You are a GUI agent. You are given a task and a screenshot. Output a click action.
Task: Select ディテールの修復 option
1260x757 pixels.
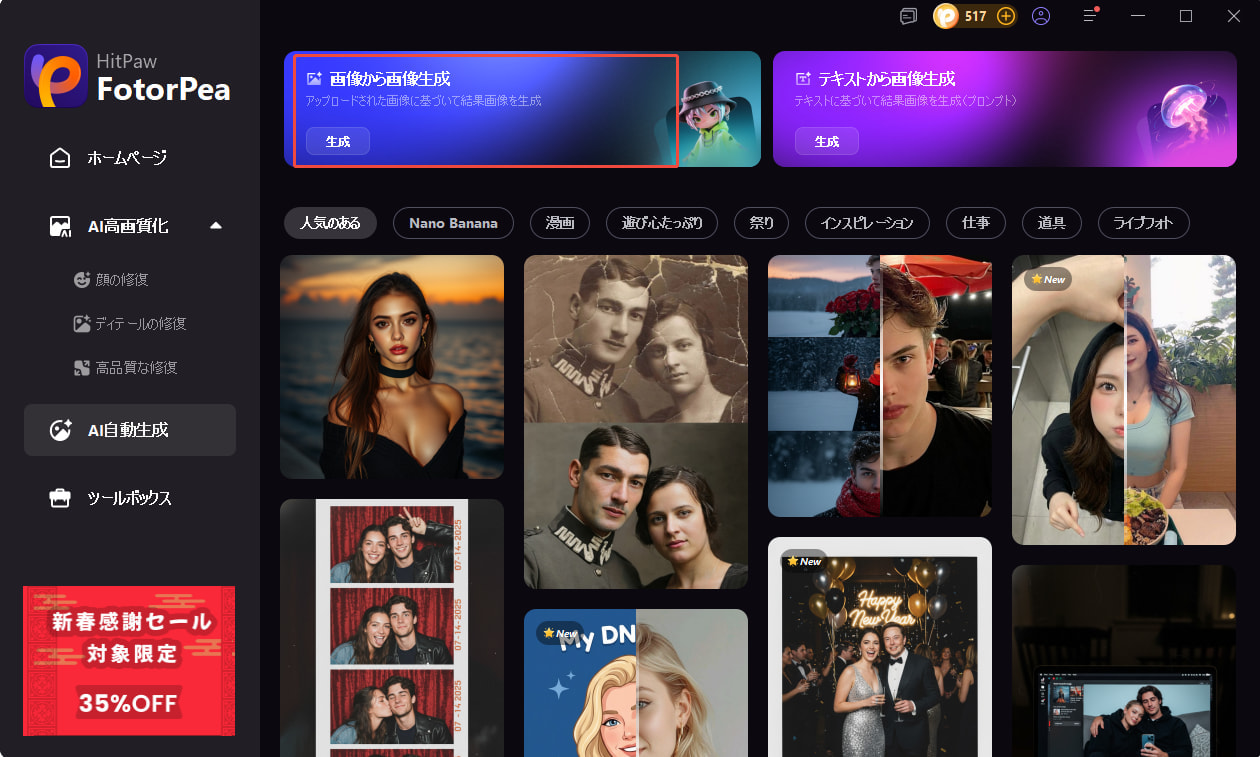140,324
